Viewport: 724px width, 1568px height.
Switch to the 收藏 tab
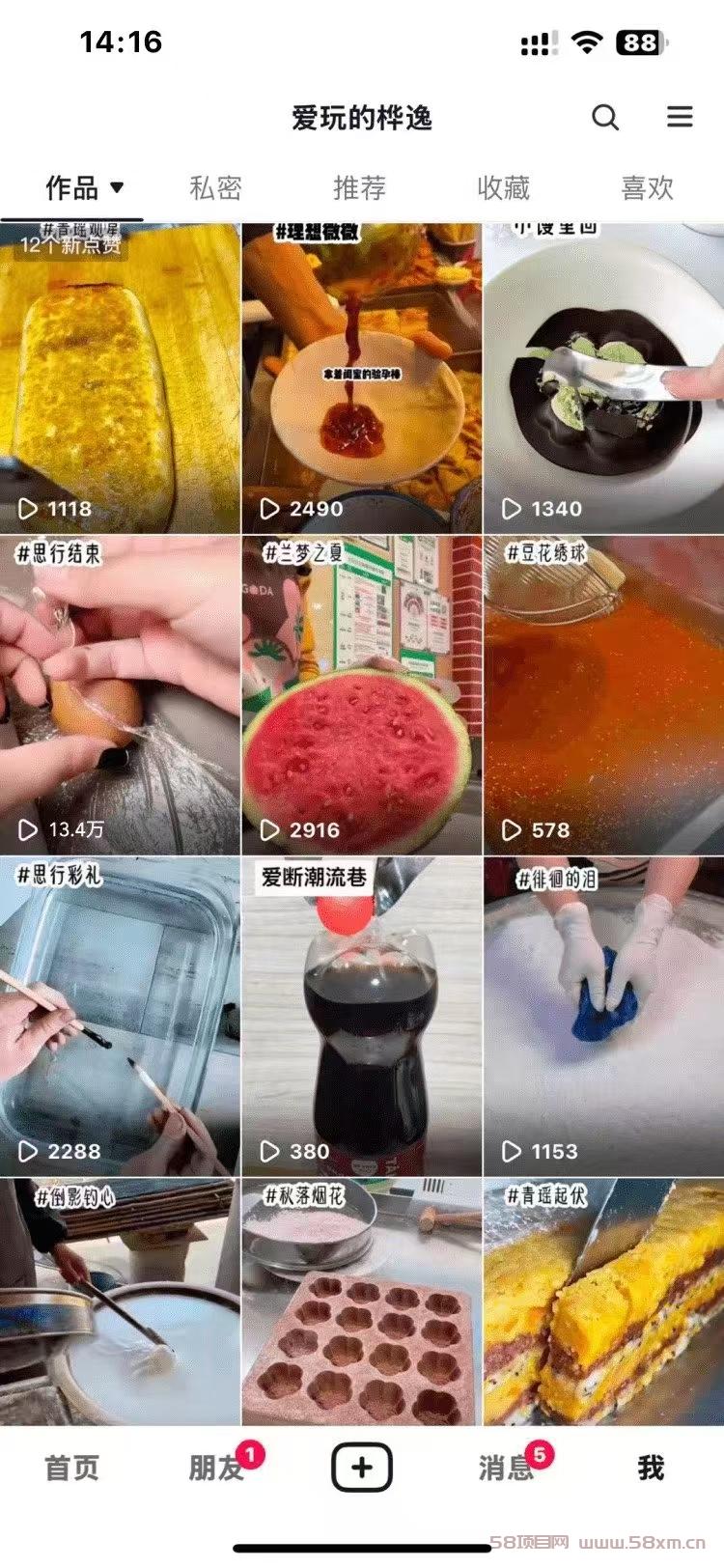coord(503,187)
